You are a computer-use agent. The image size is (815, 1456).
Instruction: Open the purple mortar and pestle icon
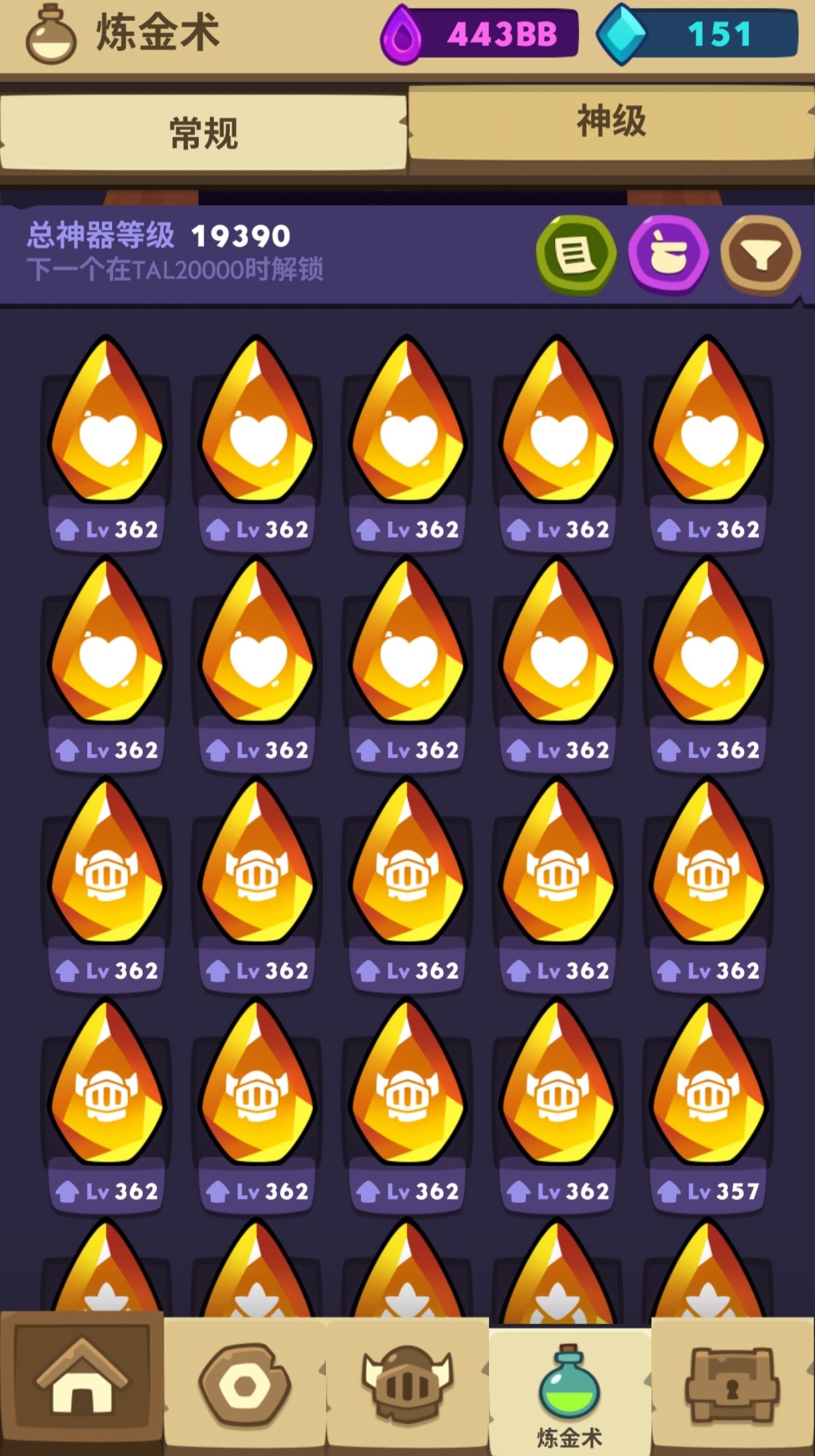(x=669, y=255)
